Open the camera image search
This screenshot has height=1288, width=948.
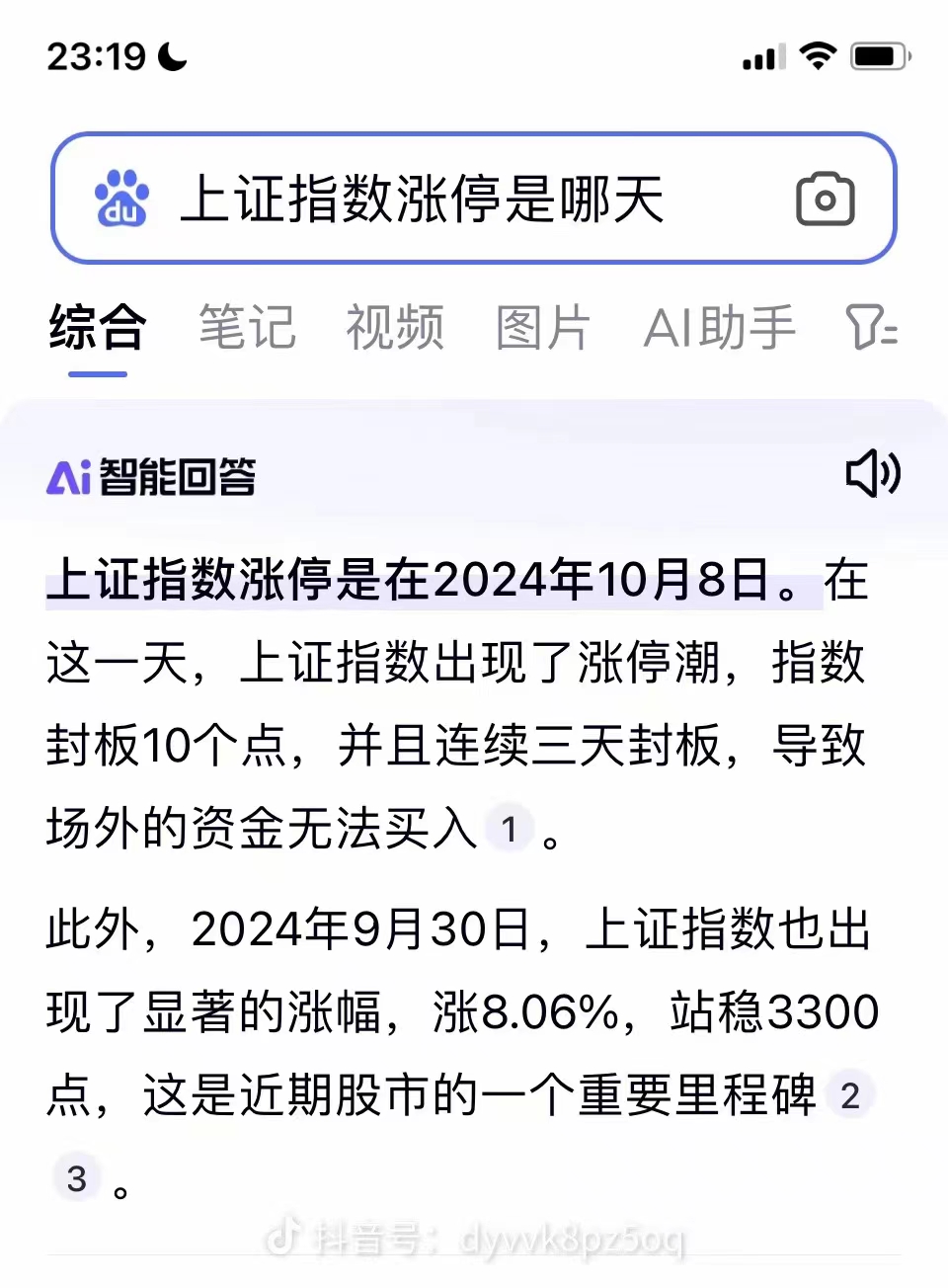(825, 200)
